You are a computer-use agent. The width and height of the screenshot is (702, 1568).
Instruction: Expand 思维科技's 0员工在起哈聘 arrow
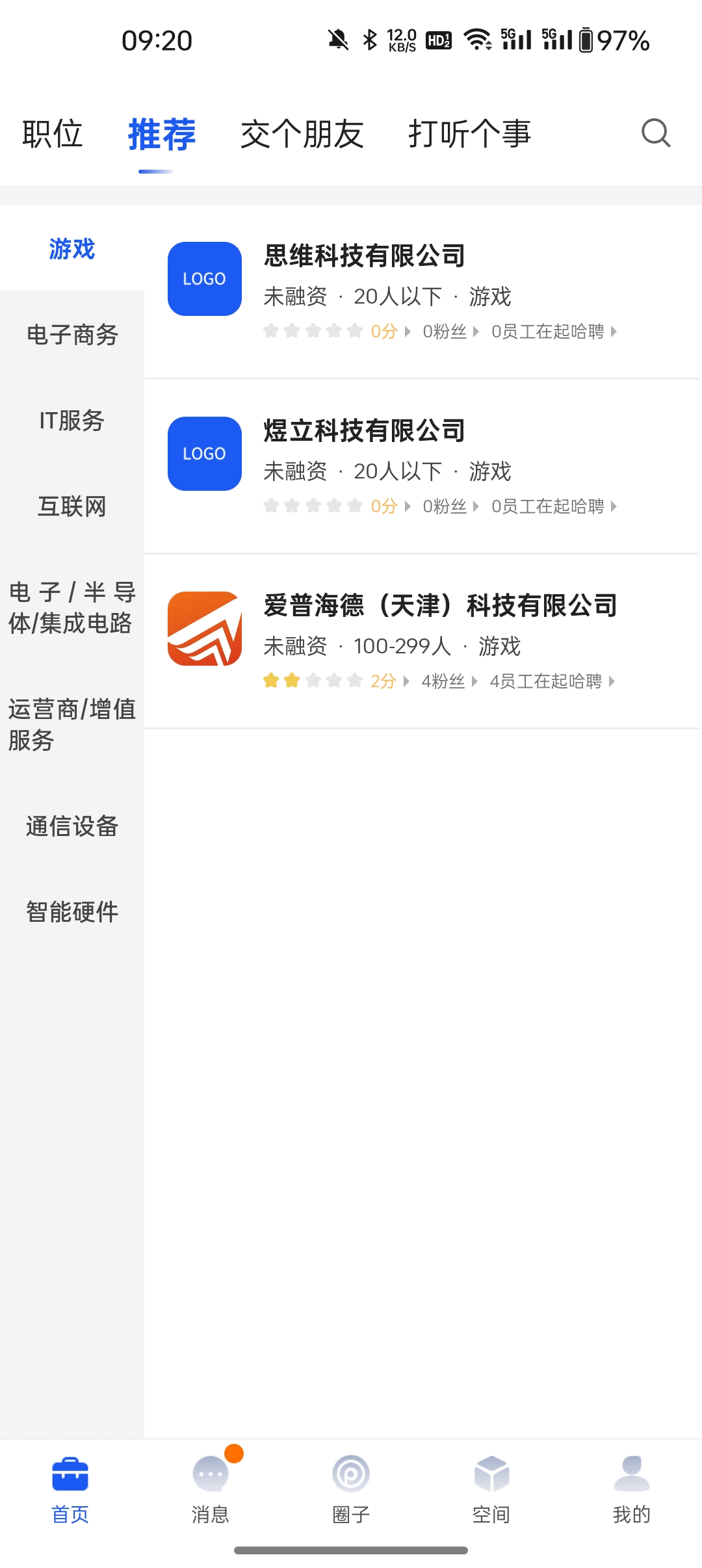614,332
